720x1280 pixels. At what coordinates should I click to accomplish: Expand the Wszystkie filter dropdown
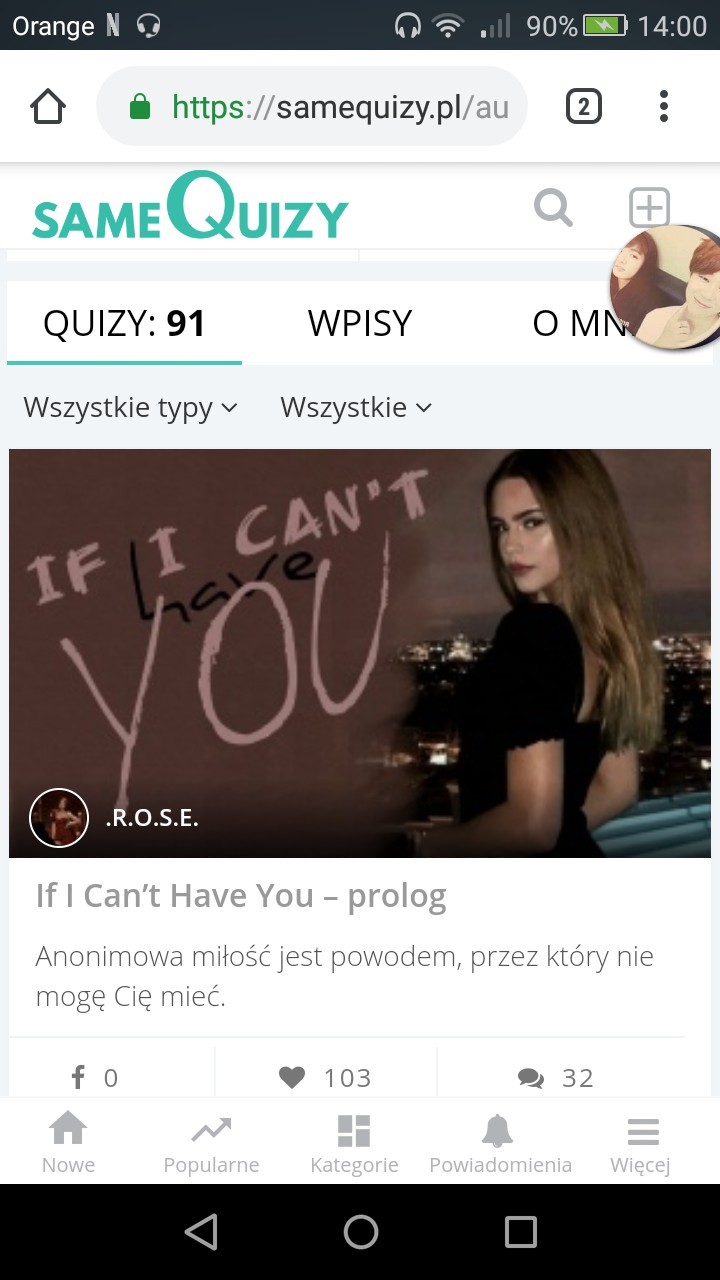(355, 407)
